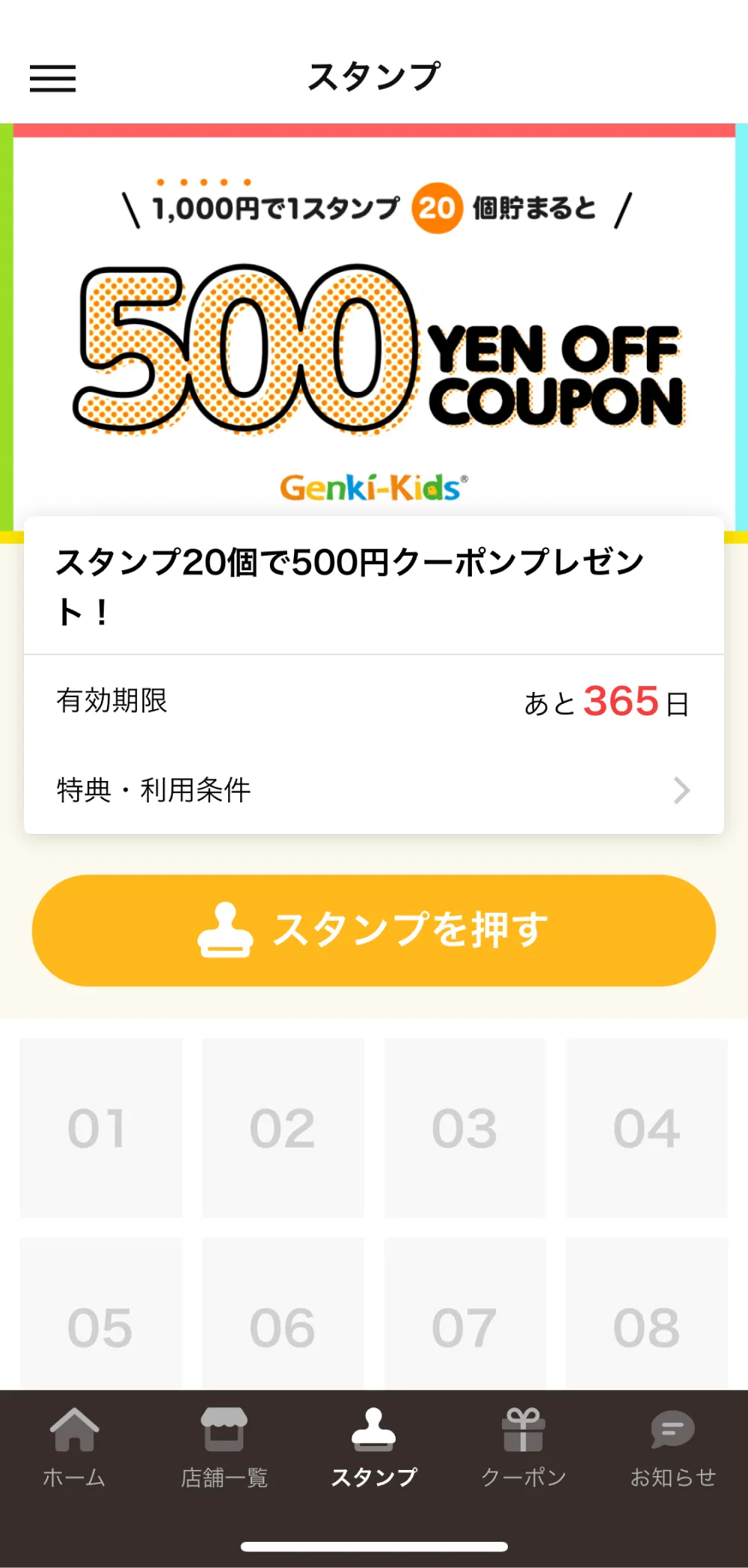The image size is (748, 1568).
Task: Tap the store list icon labeled 店舗一覧
Action: tap(224, 1448)
